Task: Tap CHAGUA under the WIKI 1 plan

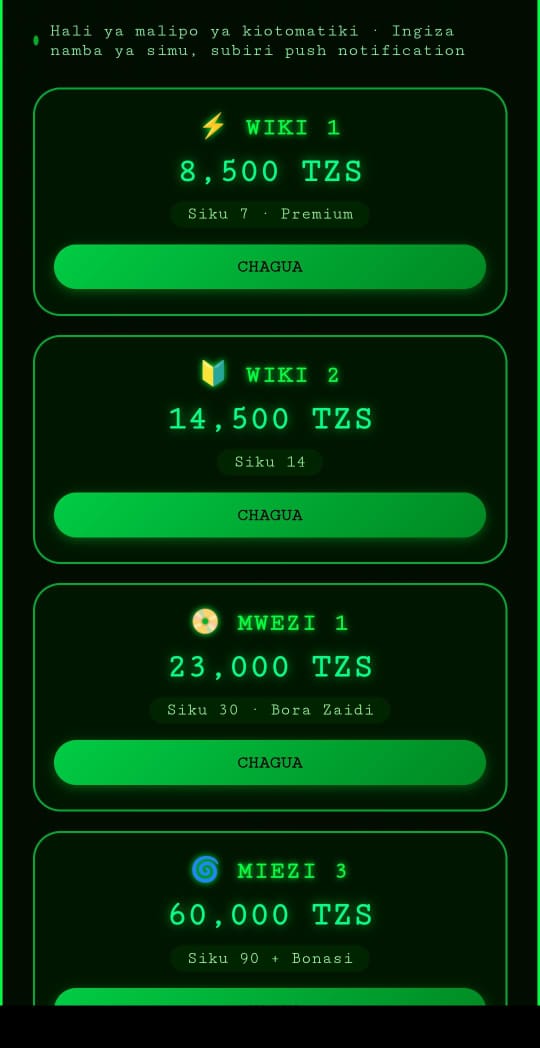Action: point(269,267)
